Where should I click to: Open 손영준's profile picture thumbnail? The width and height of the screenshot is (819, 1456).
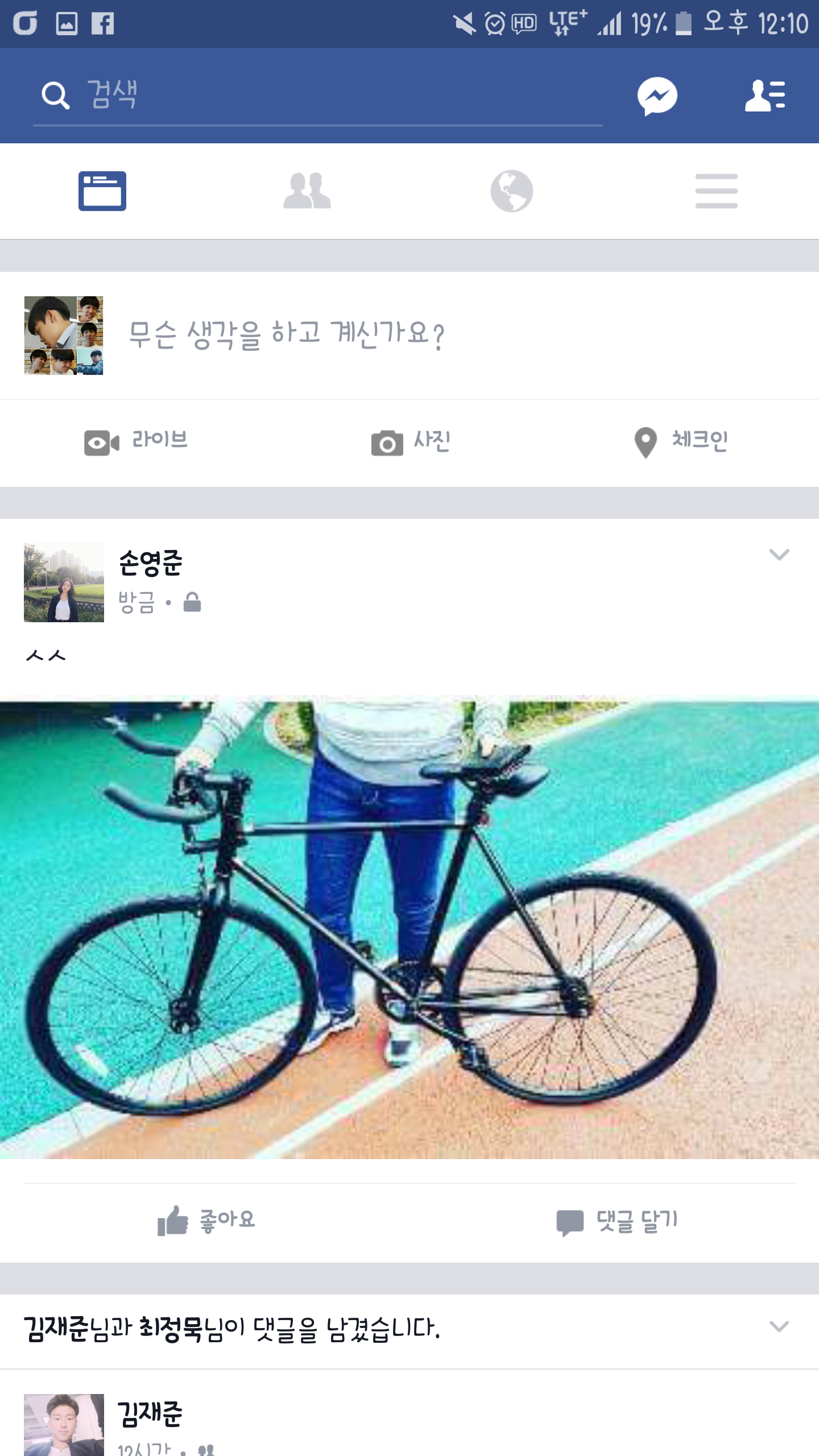[x=64, y=582]
